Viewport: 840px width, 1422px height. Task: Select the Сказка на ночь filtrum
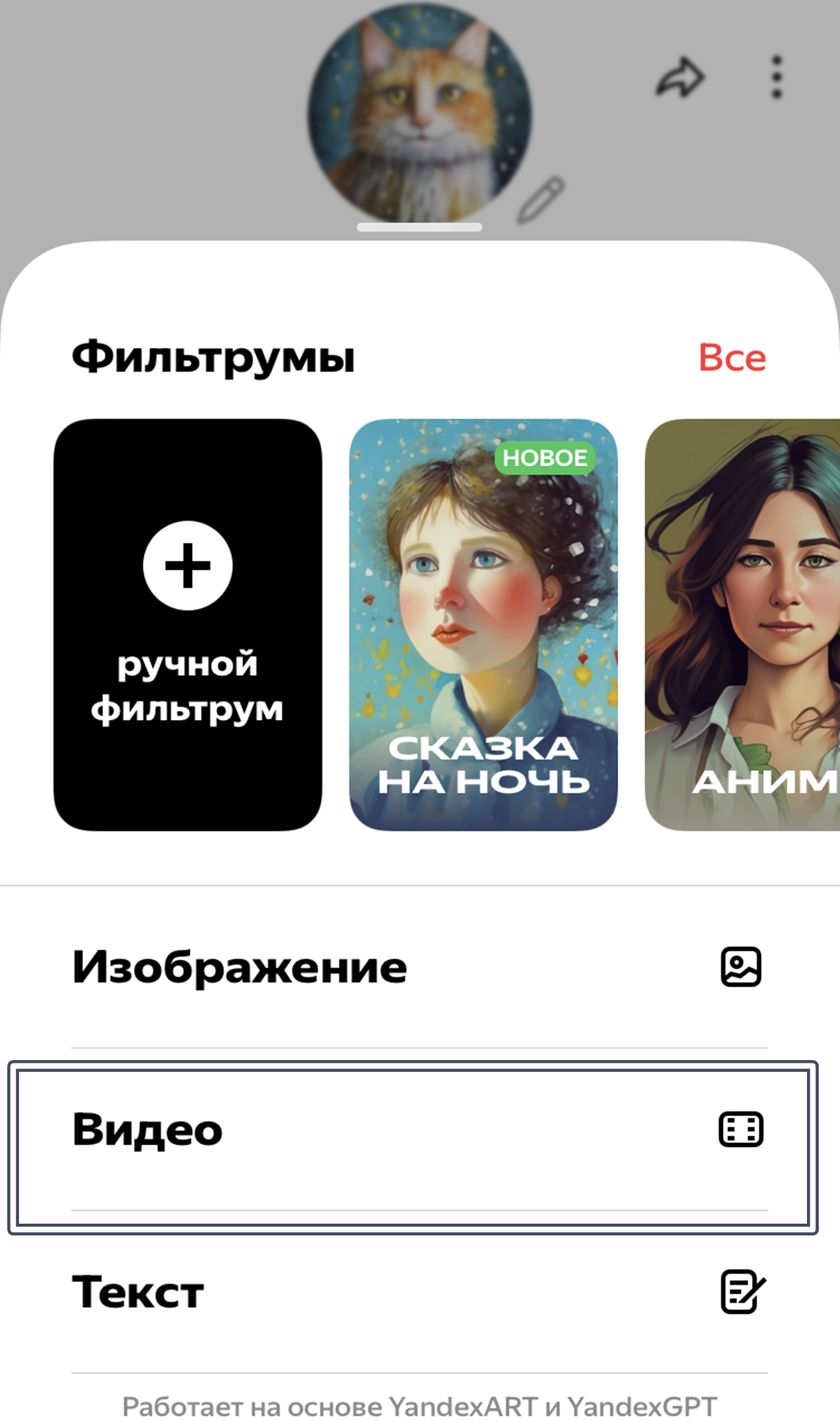[483, 625]
